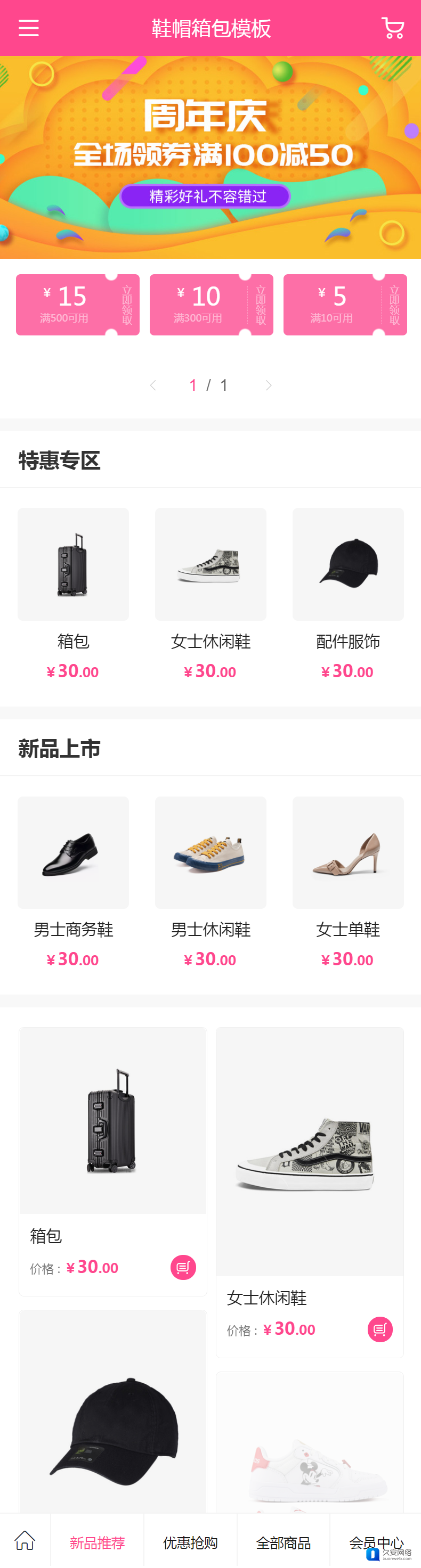421x1568 pixels.
Task: Claim the ¥10 coupon
Action: click(x=260, y=305)
